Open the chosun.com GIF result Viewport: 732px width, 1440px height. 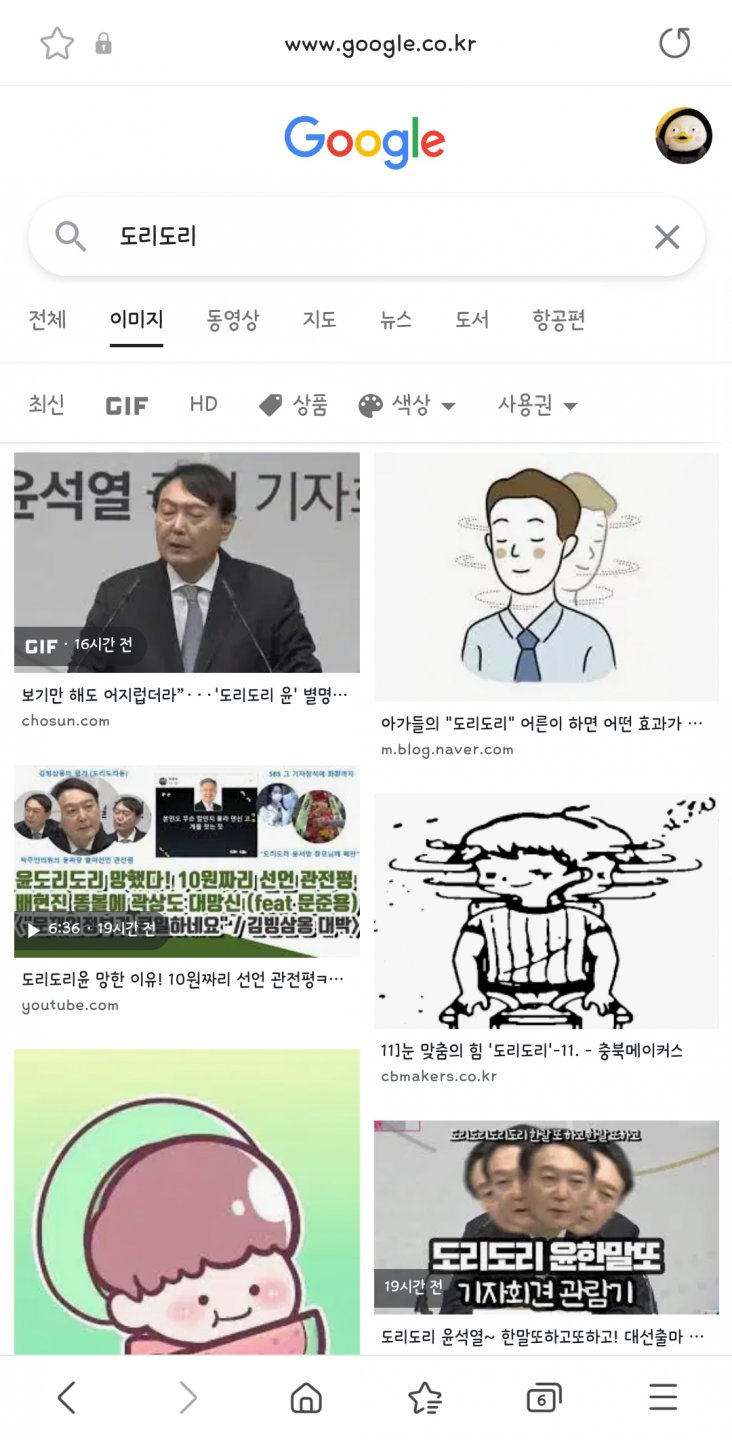click(187, 562)
